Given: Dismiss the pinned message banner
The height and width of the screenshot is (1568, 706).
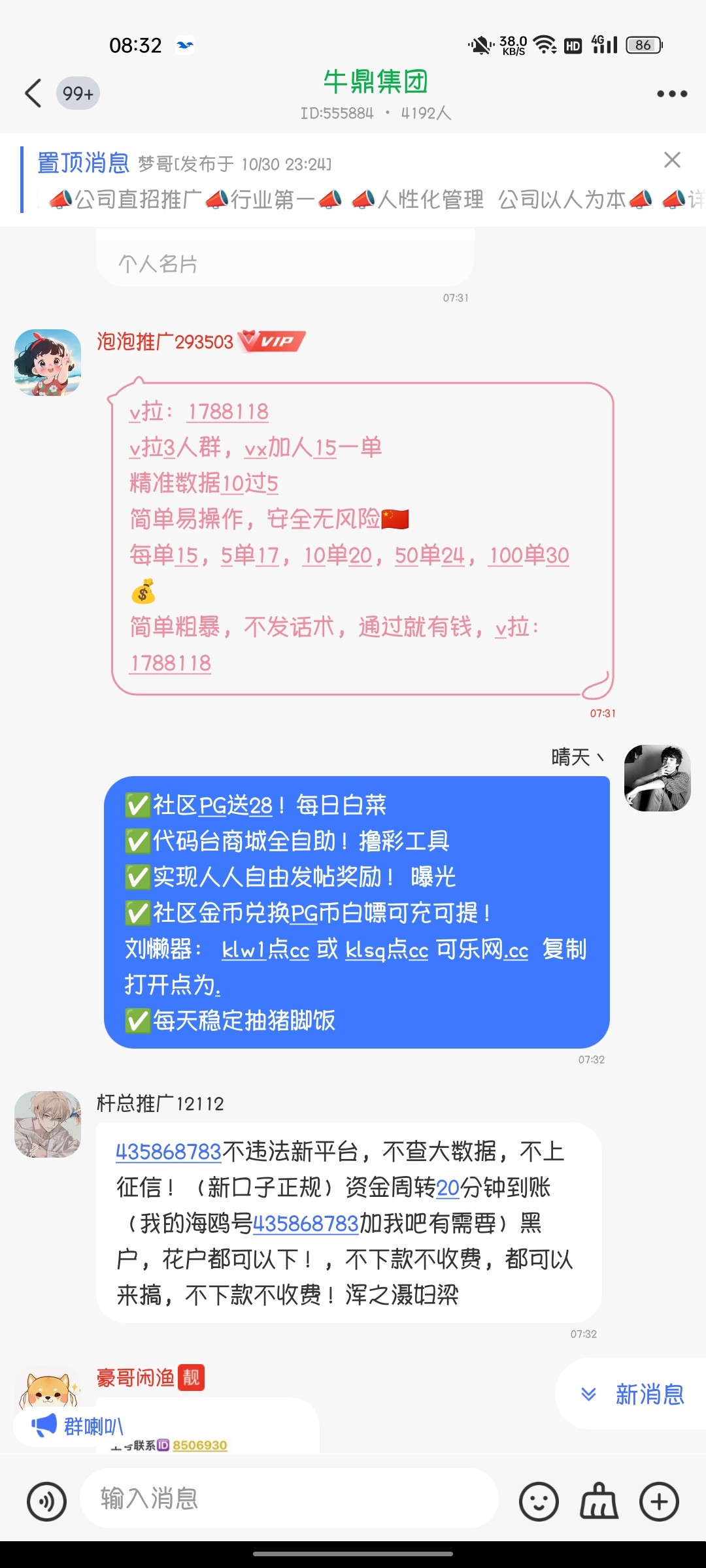Looking at the screenshot, I should click(672, 160).
